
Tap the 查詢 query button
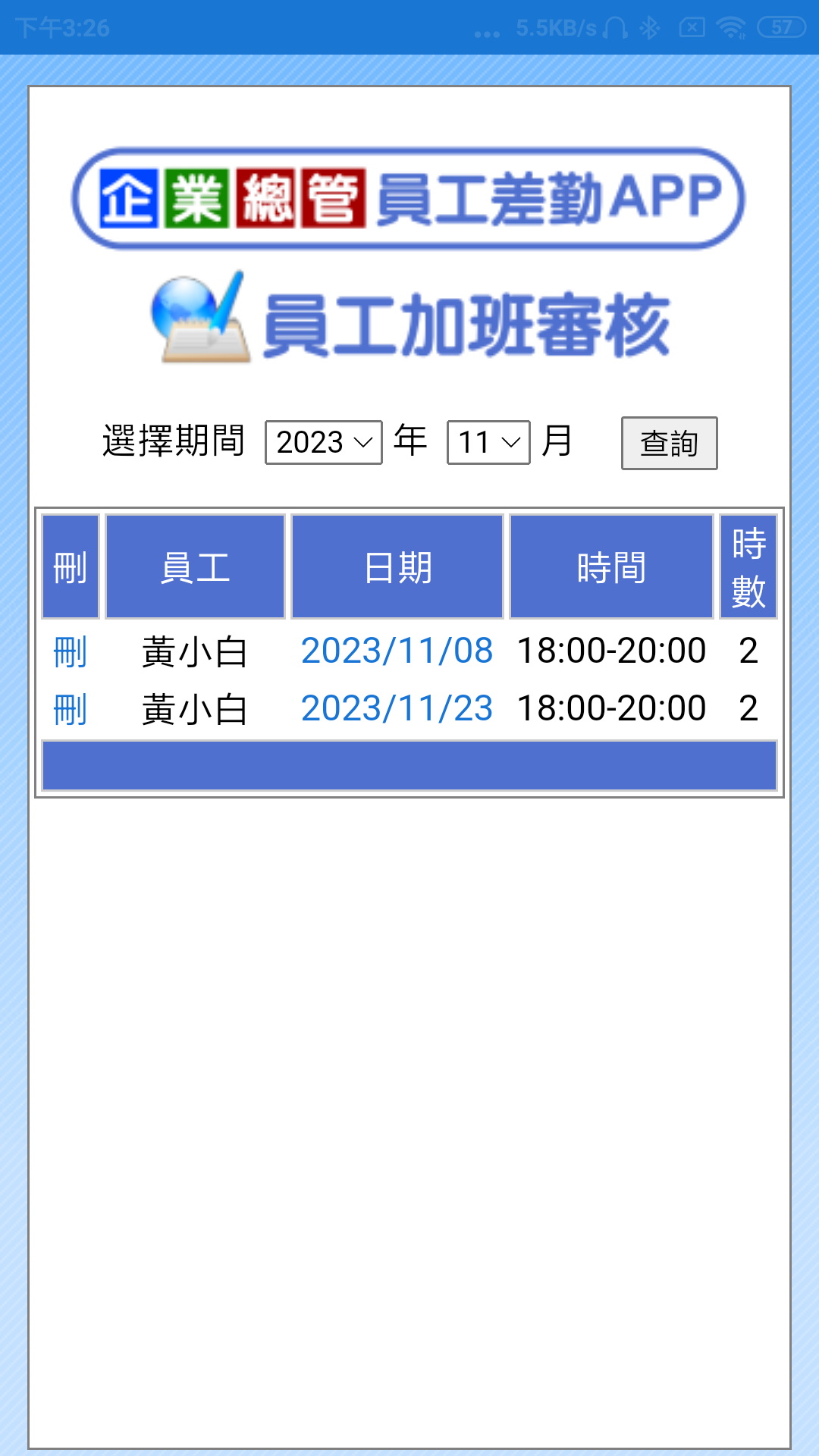click(670, 443)
